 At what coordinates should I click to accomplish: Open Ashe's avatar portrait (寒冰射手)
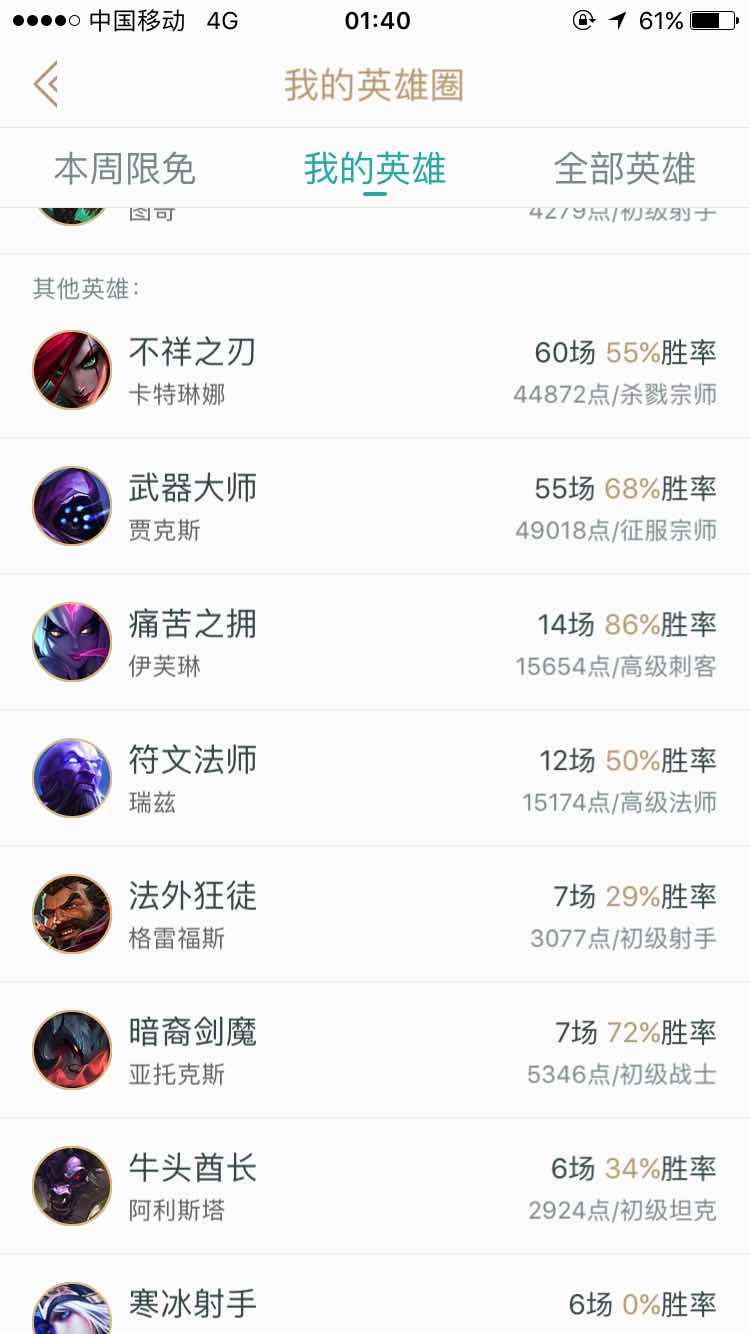71,1310
